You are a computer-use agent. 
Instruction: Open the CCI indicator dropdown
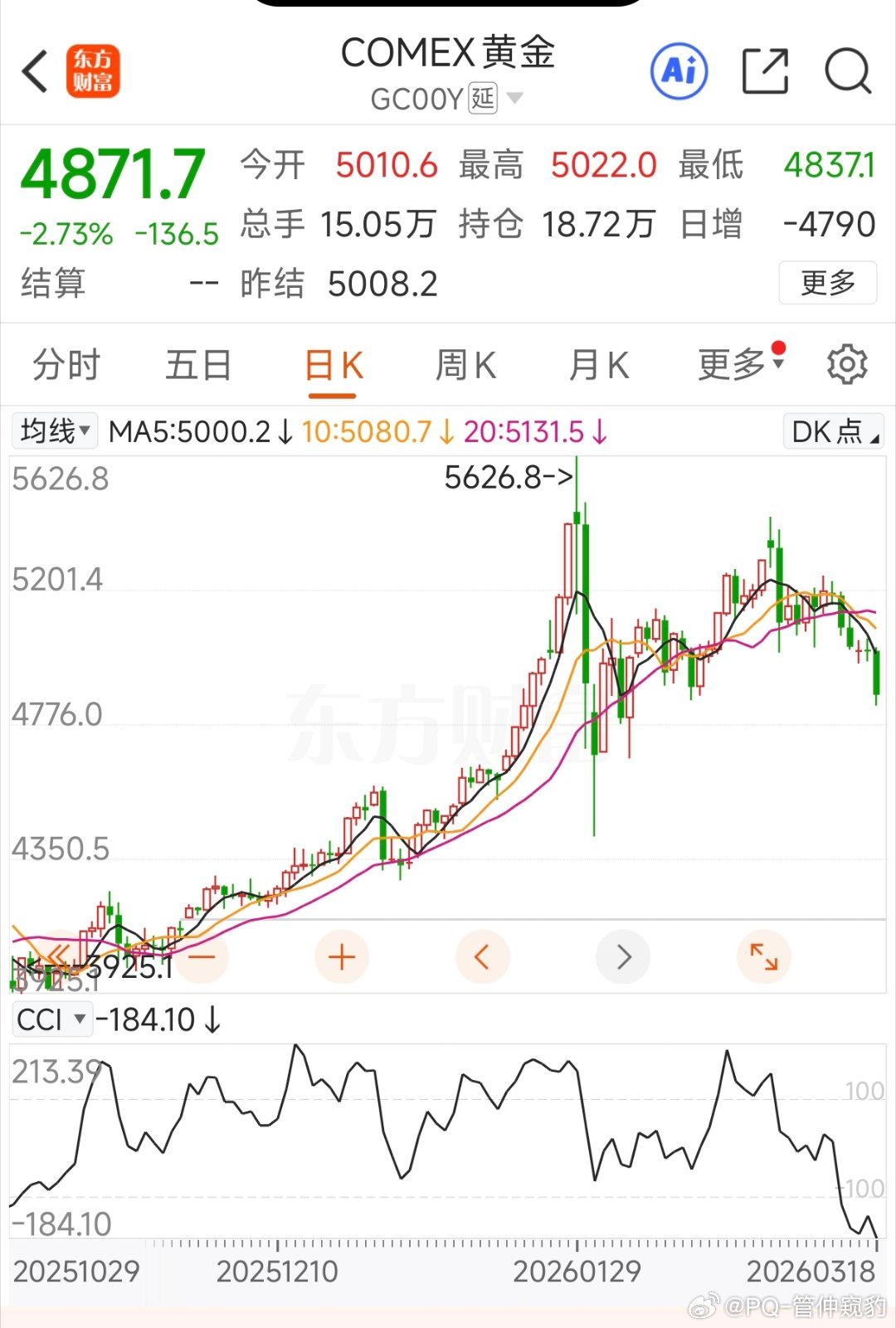(x=51, y=1019)
